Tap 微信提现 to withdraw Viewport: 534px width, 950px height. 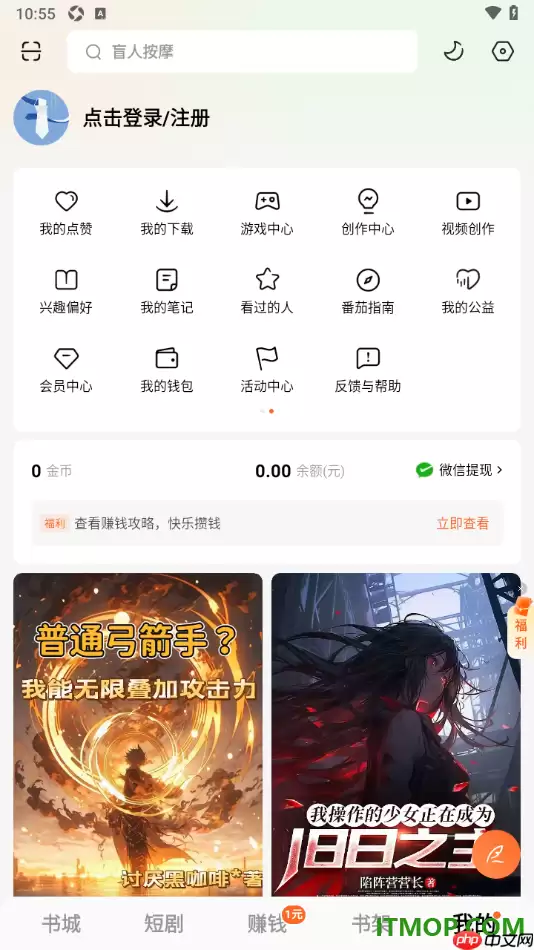pos(459,470)
